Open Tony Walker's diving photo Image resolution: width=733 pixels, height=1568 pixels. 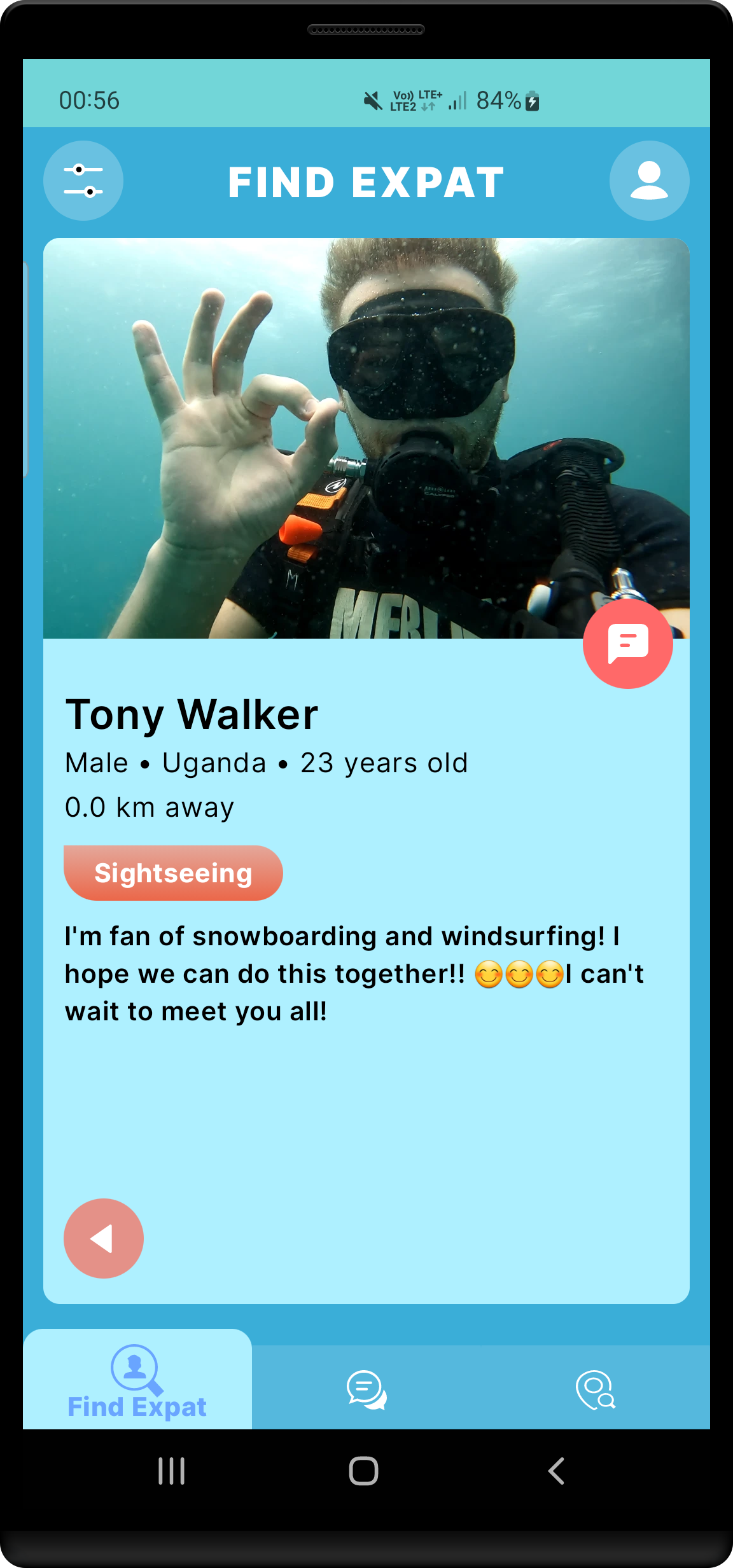366,438
